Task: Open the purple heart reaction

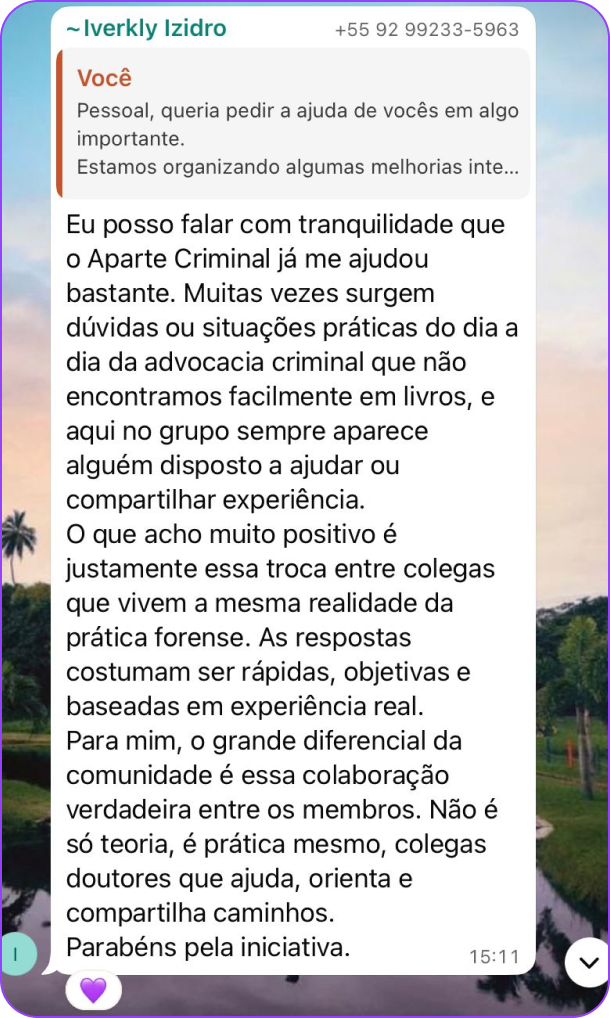Action: [93, 990]
